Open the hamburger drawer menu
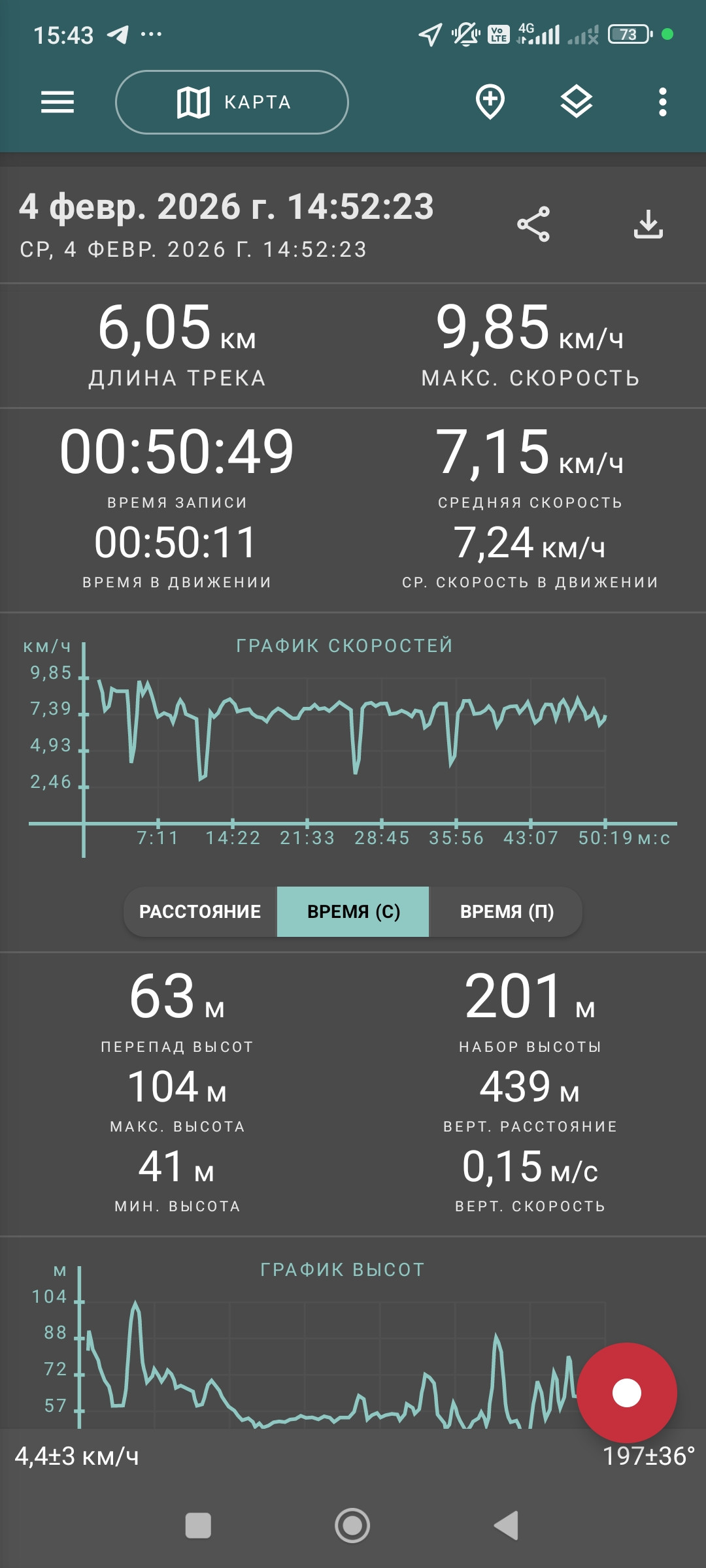The image size is (706, 1568). tap(58, 103)
